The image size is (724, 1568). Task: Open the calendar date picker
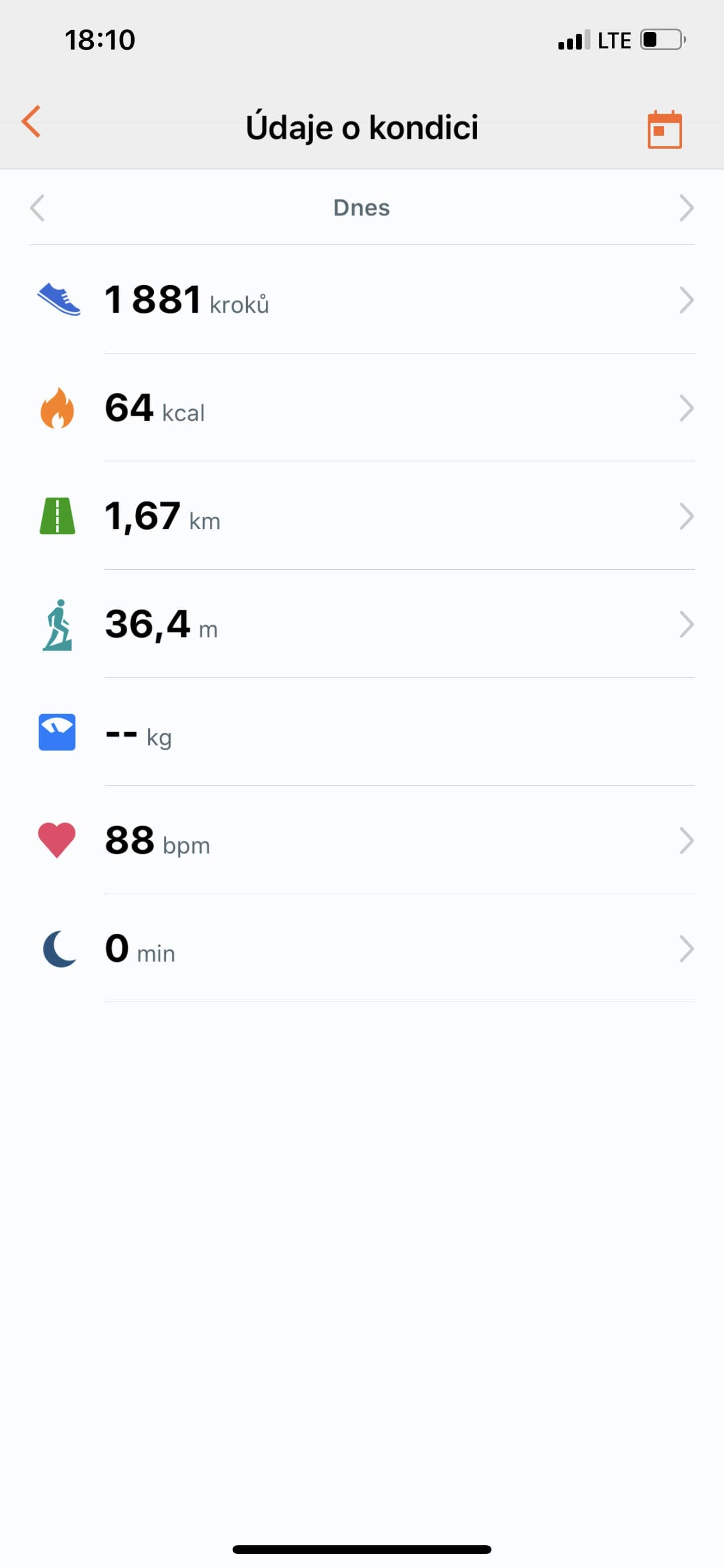(665, 129)
